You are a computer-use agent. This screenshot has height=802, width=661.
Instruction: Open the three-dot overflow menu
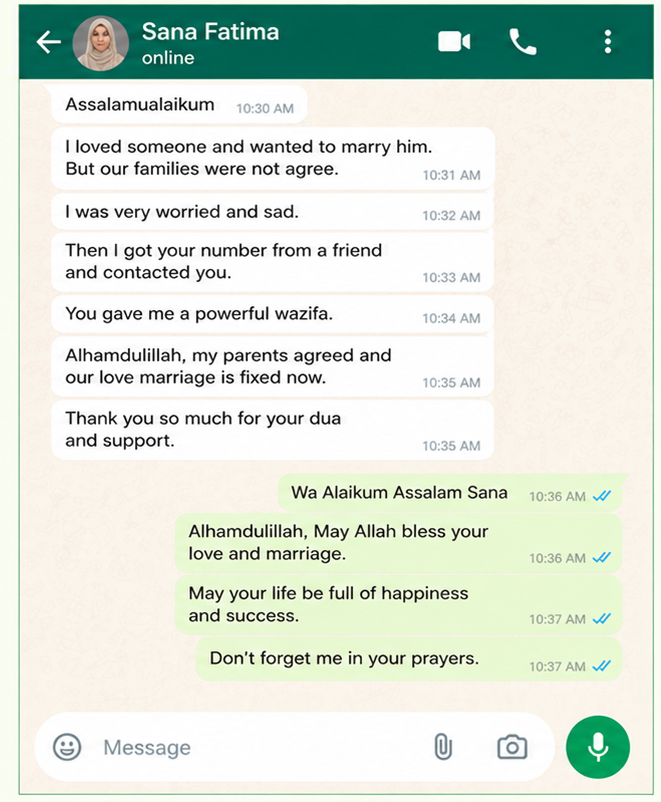tap(607, 41)
